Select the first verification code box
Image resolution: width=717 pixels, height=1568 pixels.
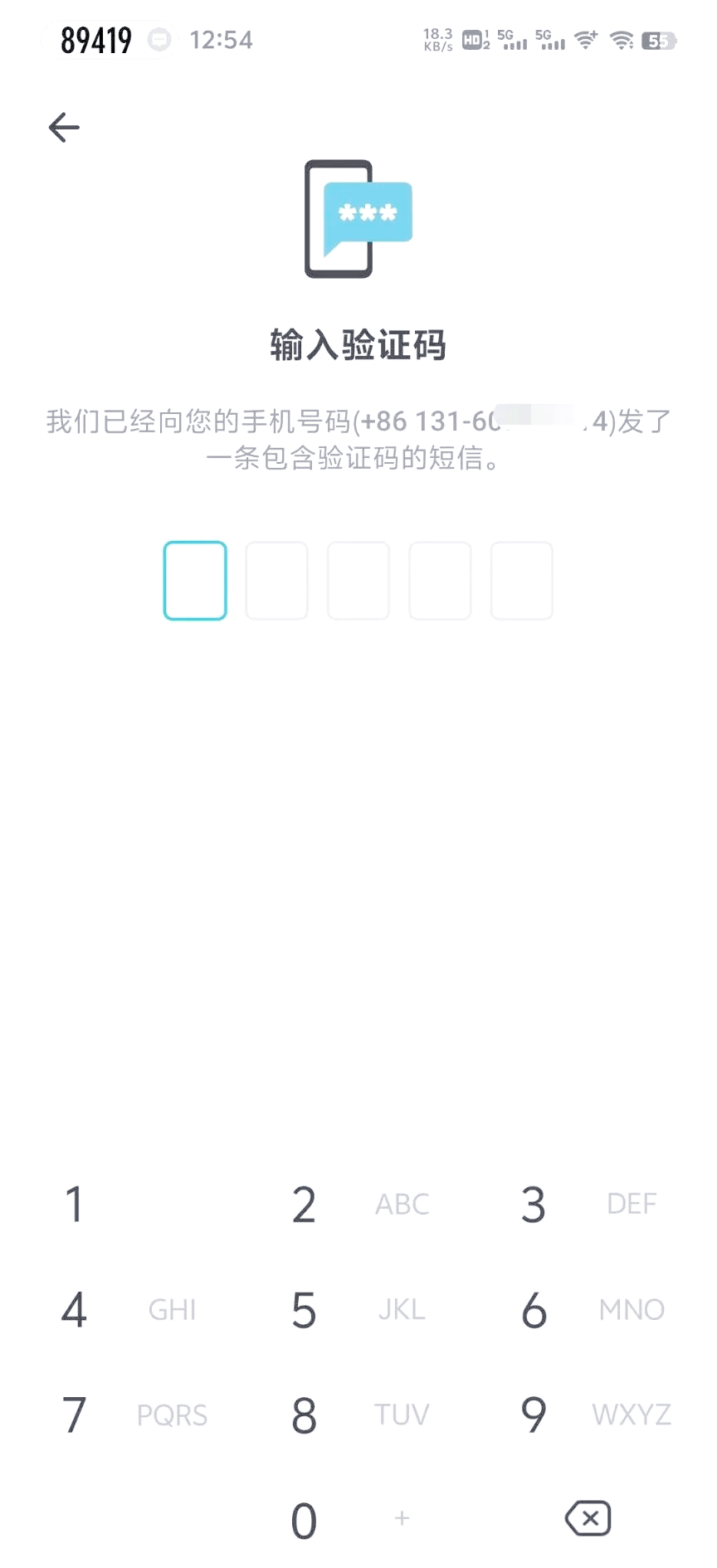[x=195, y=580]
